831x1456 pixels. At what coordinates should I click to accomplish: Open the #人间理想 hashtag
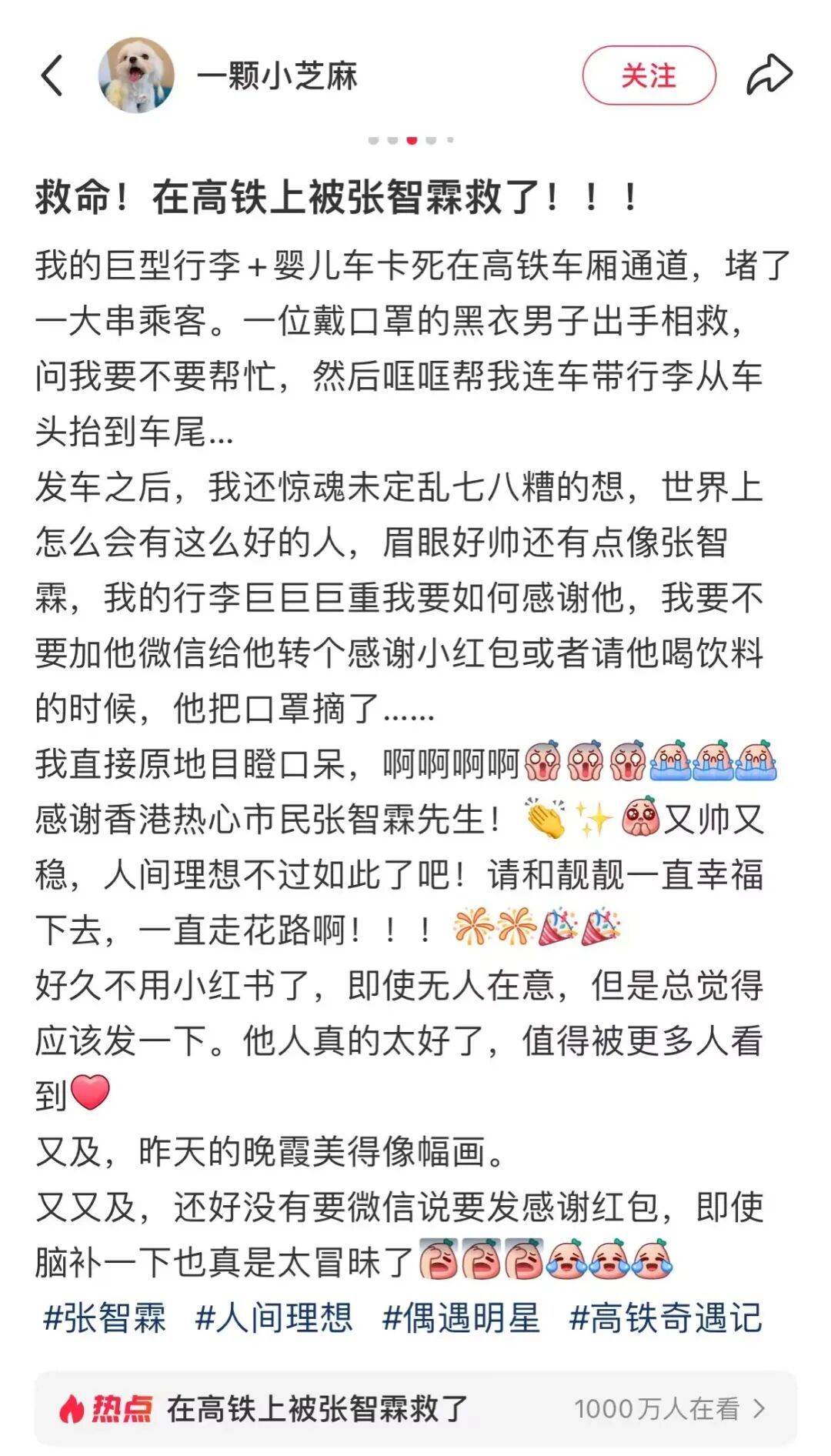click(274, 1318)
